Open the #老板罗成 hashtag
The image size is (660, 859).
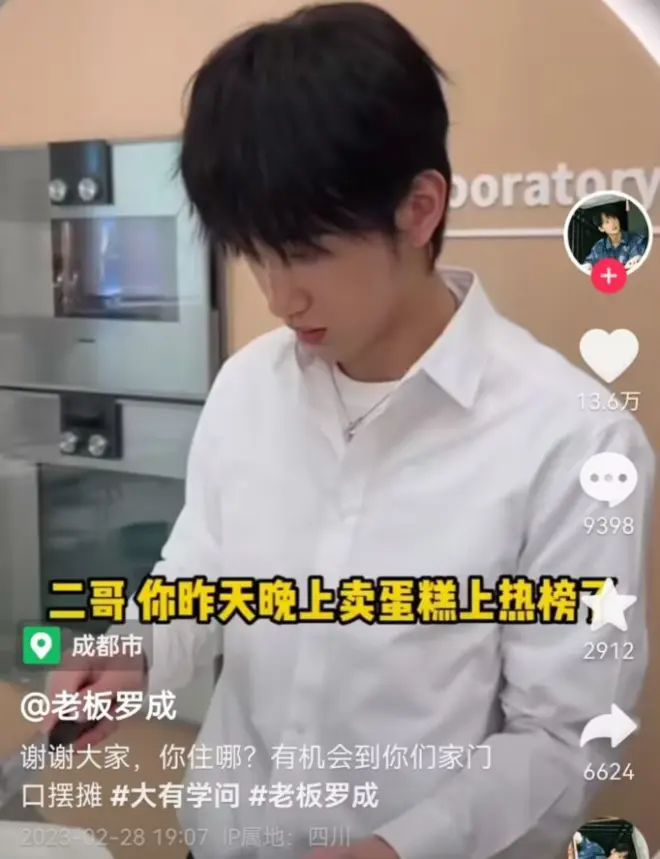point(313,796)
